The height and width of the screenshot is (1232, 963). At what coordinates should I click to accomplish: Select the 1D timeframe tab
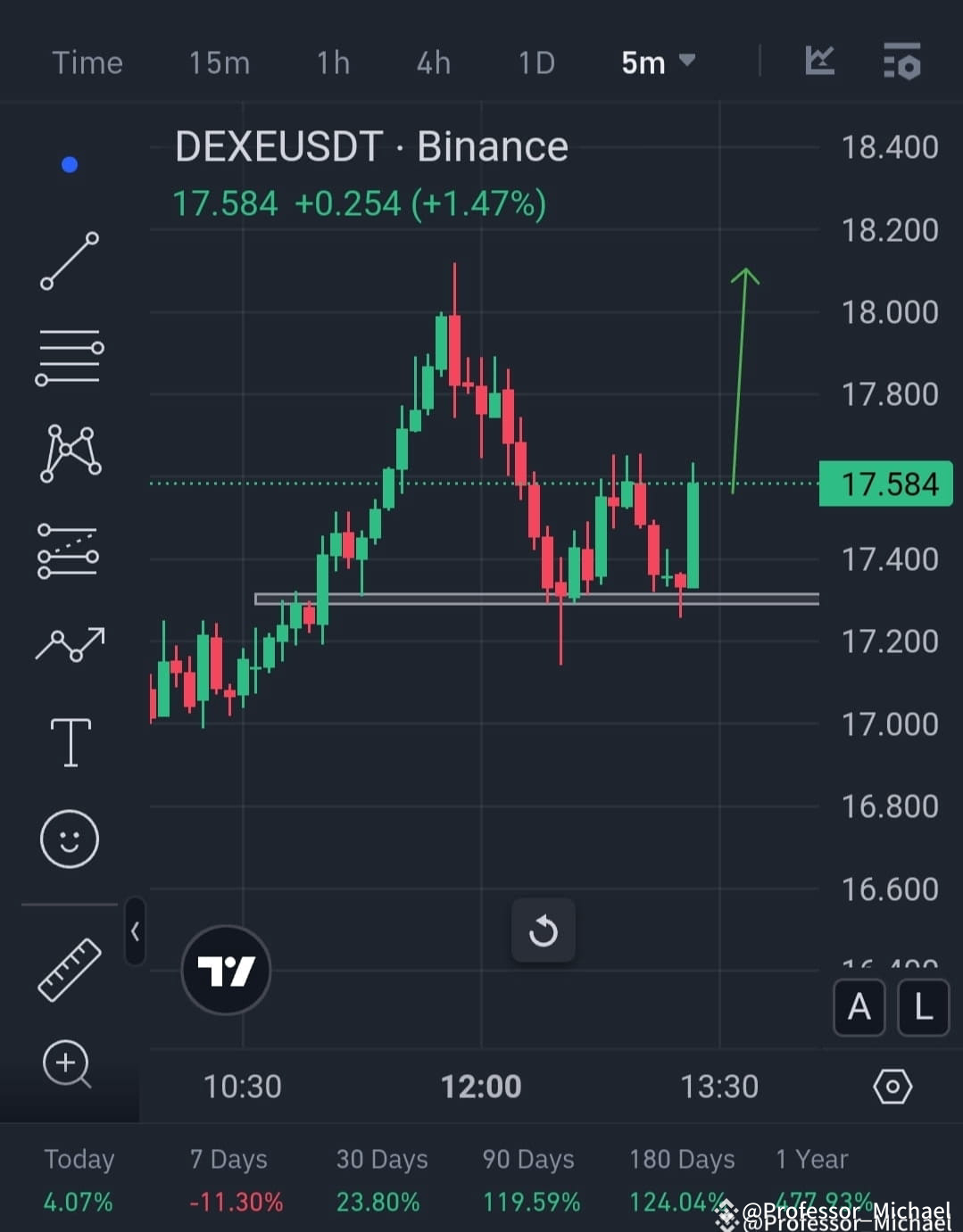(535, 62)
